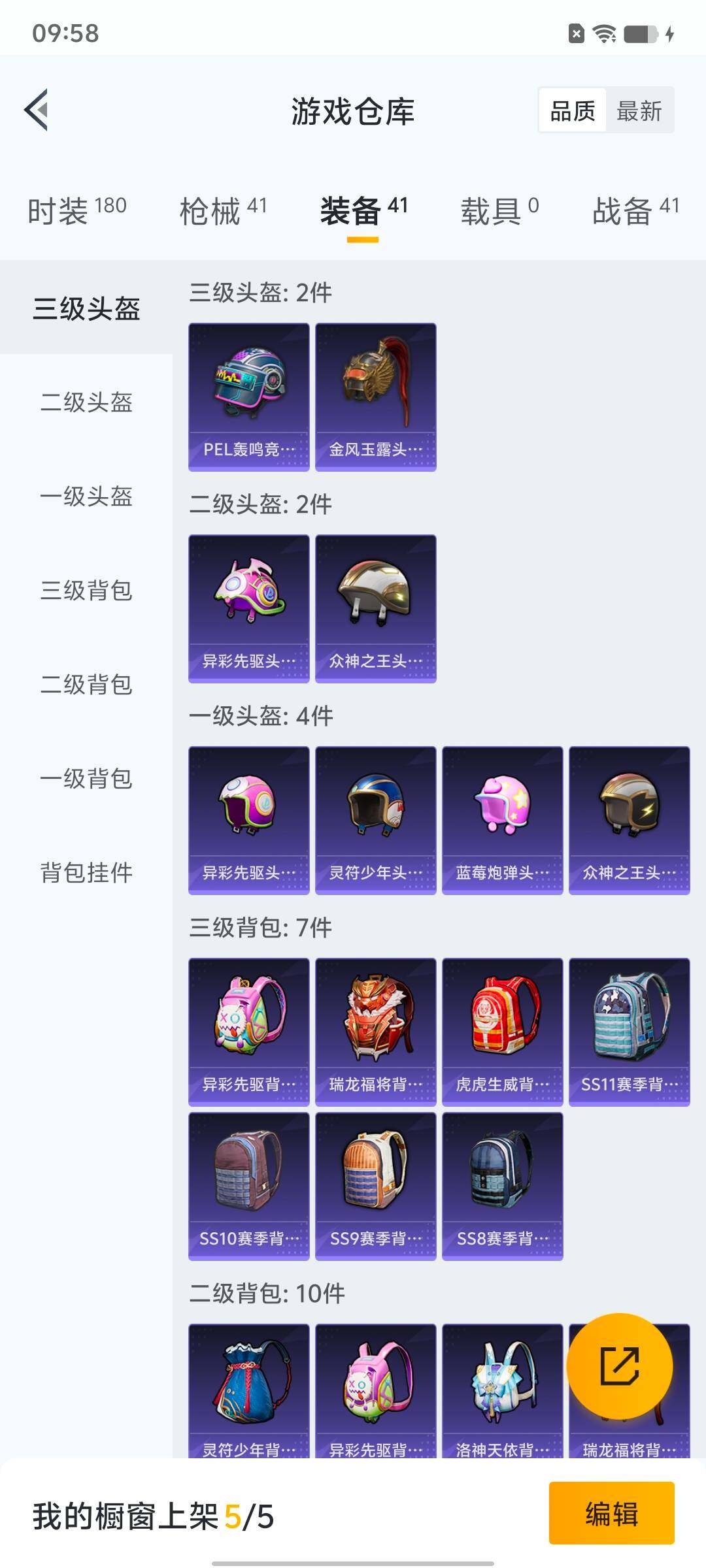Jump to 一级头盔 in the sidebar
This screenshot has height=1568, width=706.
pyautogui.click(x=86, y=497)
